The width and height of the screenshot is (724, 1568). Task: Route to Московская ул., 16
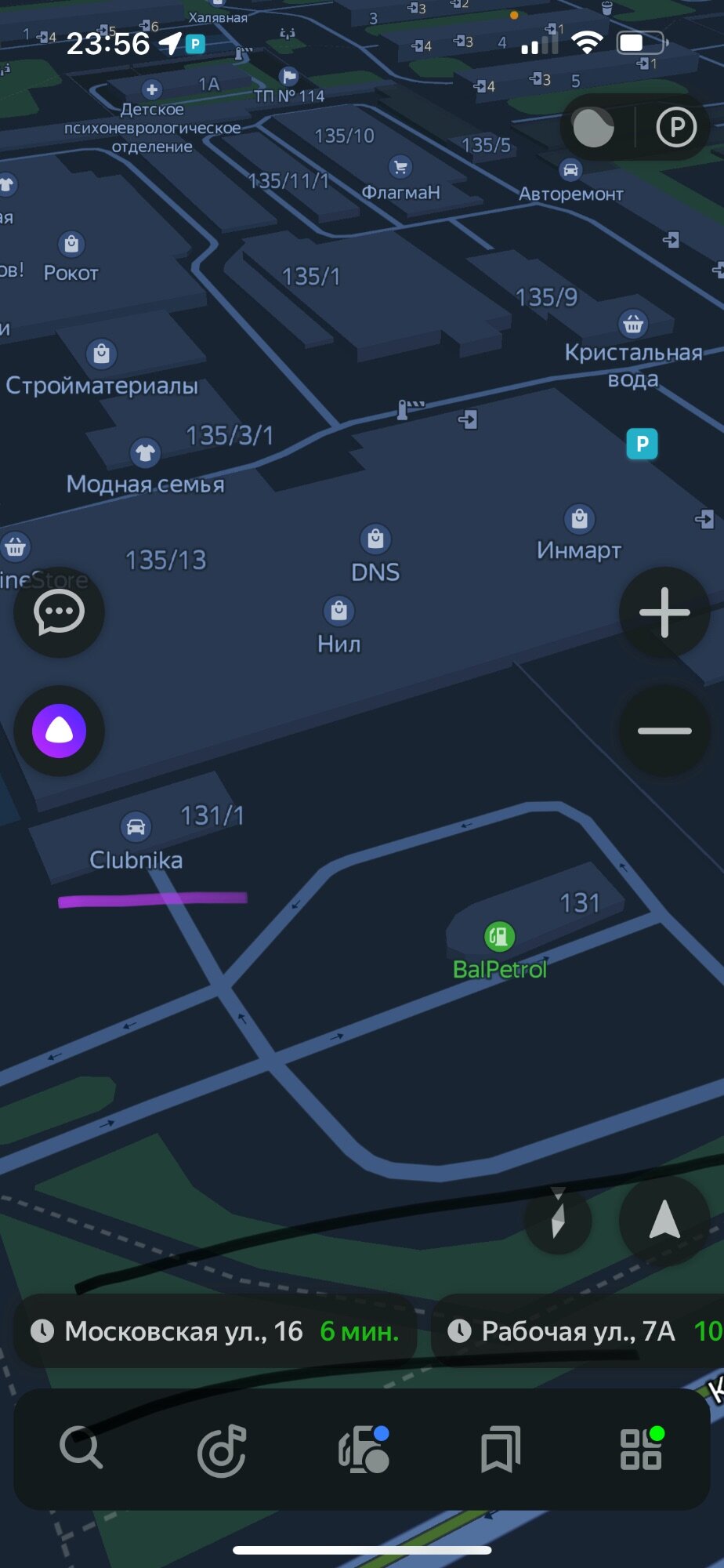click(215, 1330)
